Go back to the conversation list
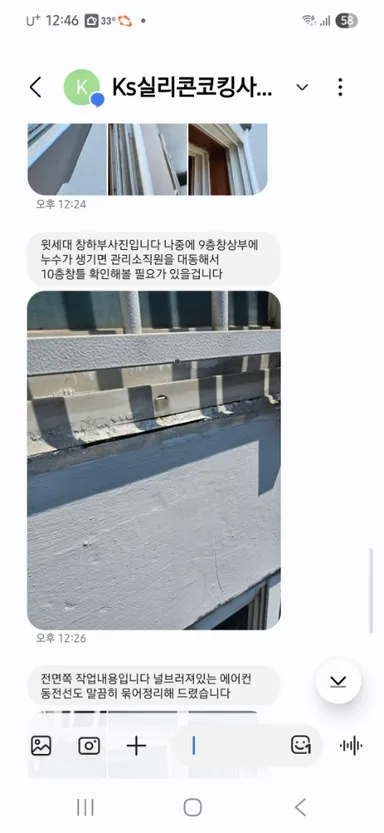This screenshot has height=833, width=384. click(x=36, y=87)
